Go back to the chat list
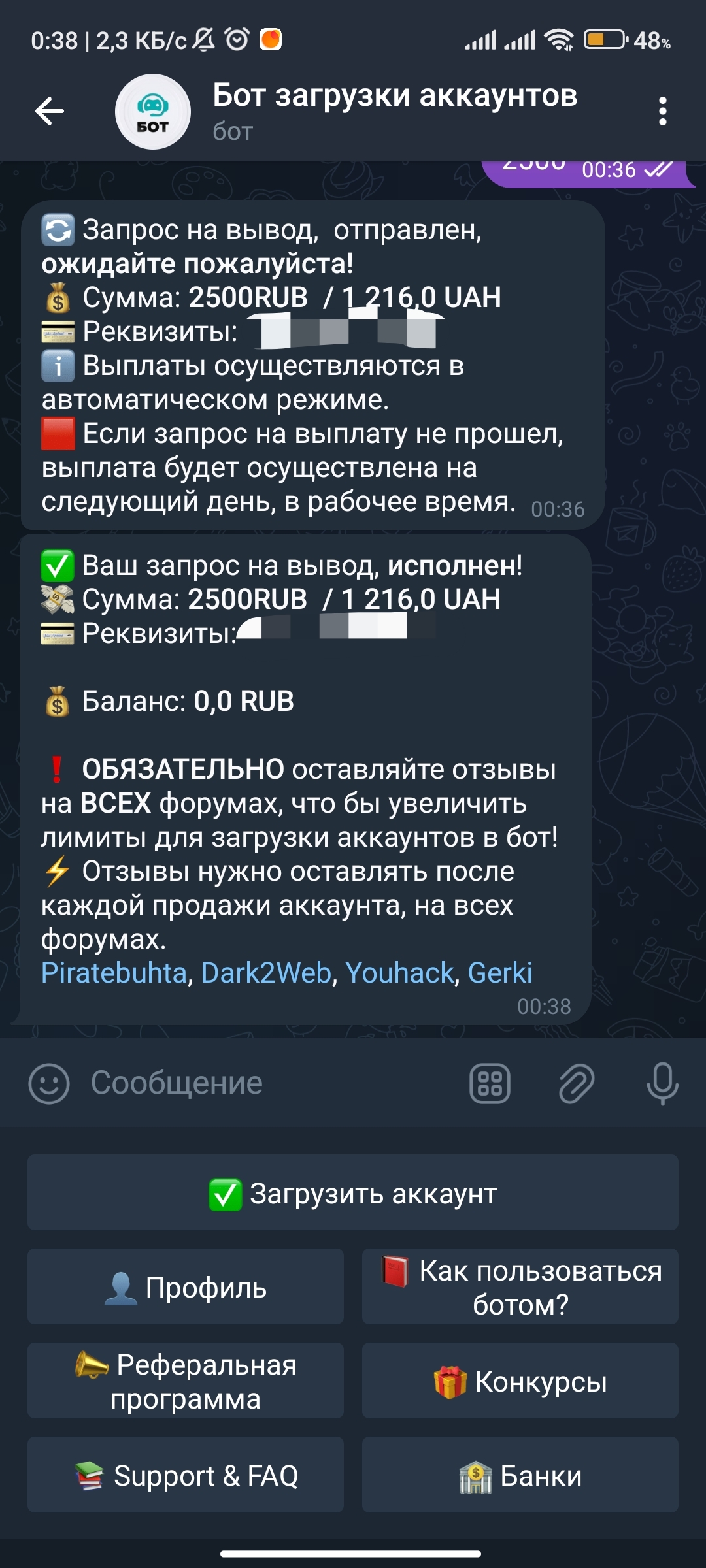 pyautogui.click(x=50, y=111)
